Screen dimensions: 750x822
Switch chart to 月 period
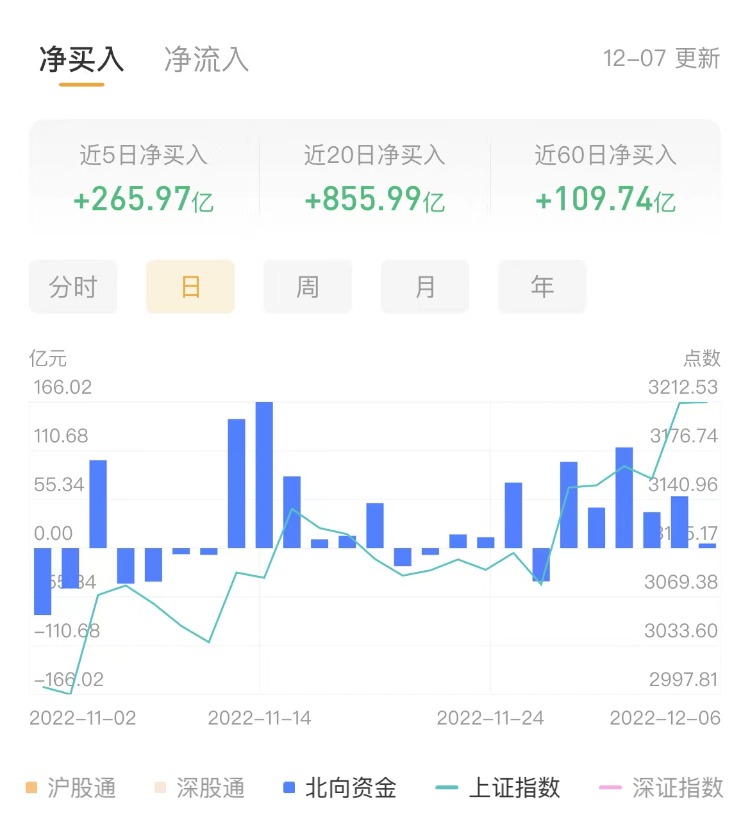[x=425, y=287]
